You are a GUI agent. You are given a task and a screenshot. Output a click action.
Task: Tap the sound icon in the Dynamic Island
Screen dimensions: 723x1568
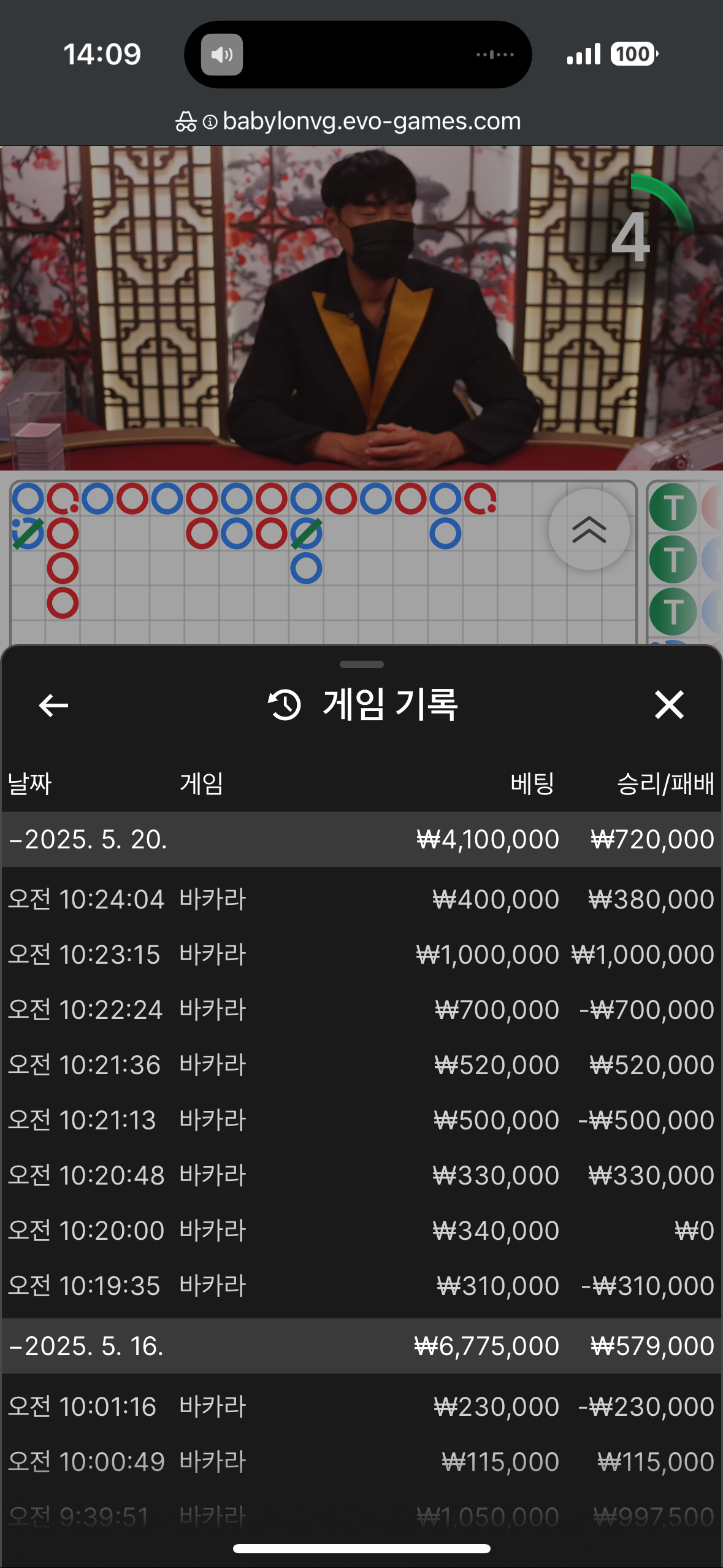(x=222, y=55)
